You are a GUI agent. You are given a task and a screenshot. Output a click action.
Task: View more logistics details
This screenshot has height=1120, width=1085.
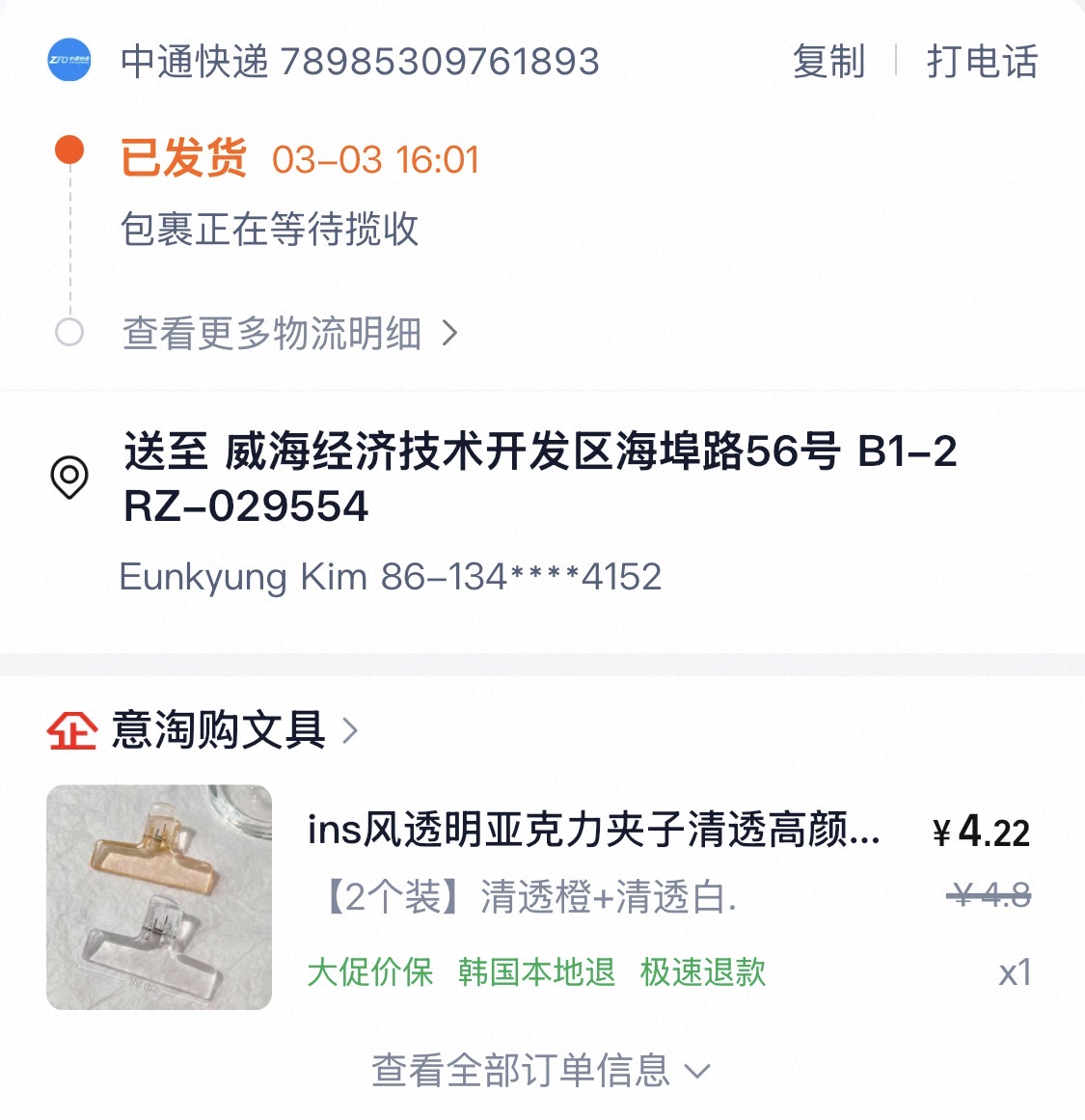[x=289, y=334]
